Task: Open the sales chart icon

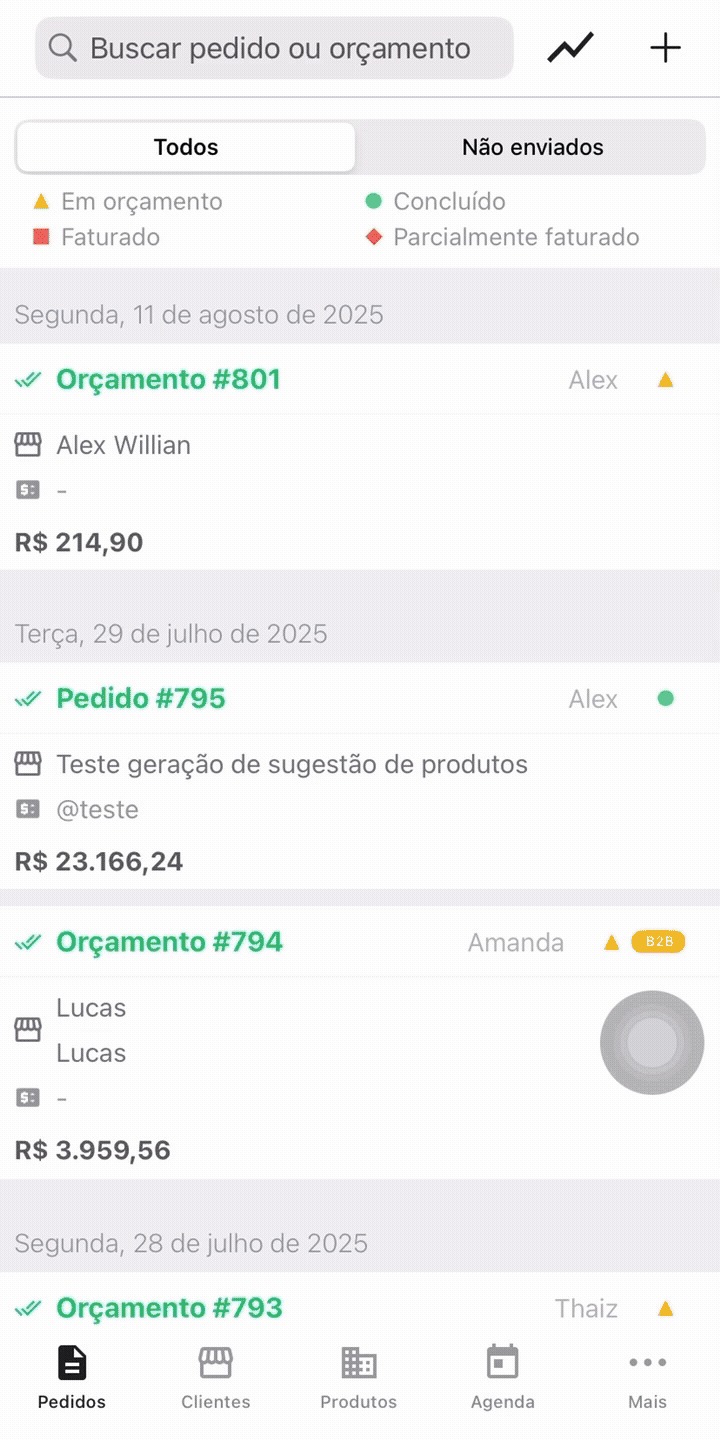Action: click(x=570, y=48)
